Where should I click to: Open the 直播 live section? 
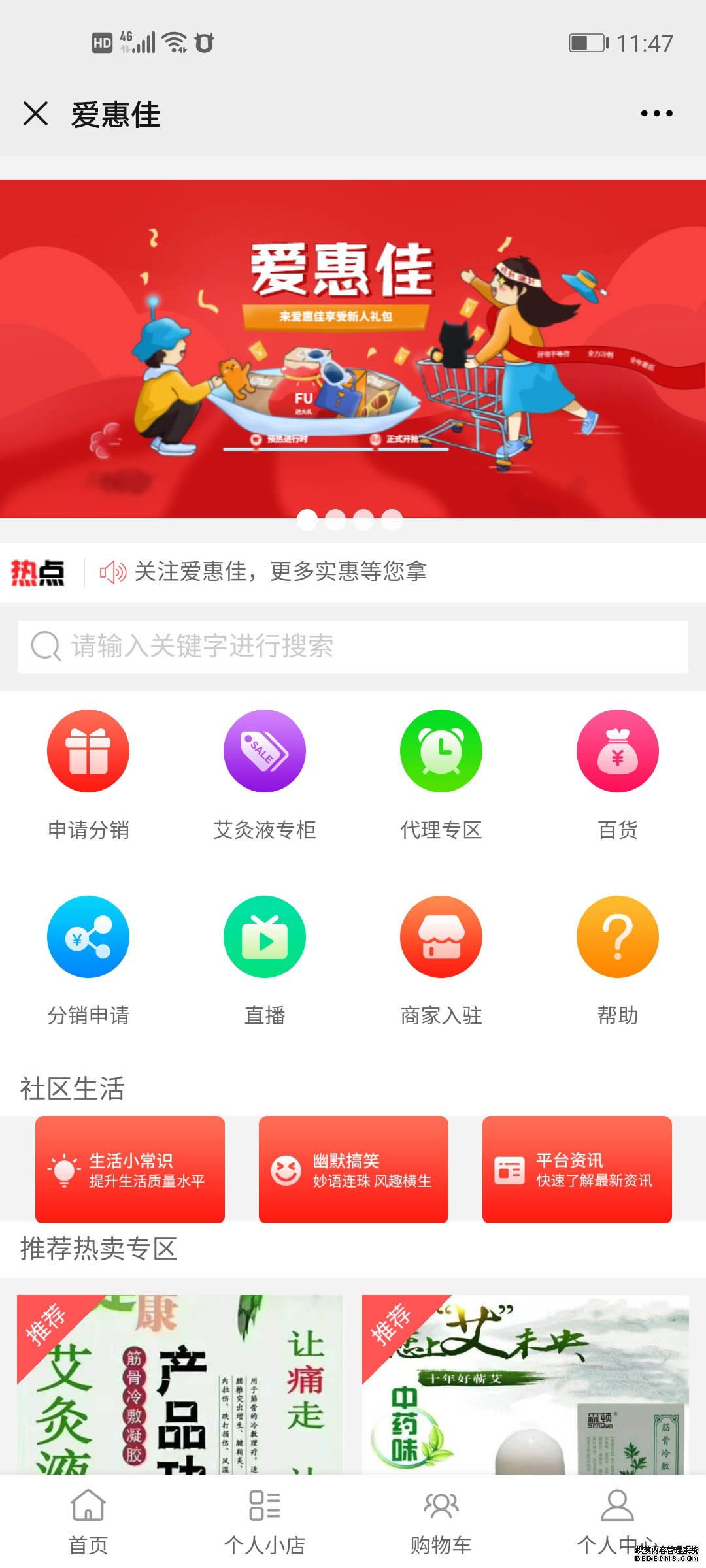click(x=265, y=937)
